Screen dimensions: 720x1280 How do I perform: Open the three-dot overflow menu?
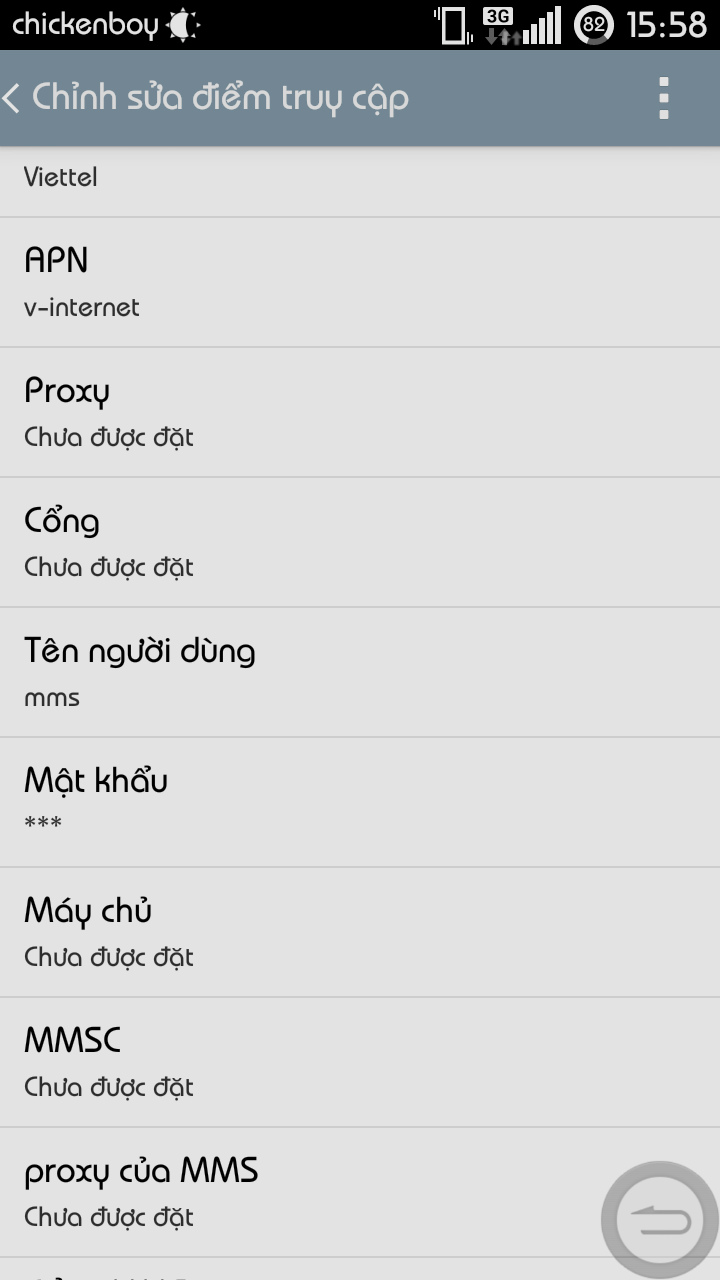pyautogui.click(x=663, y=98)
